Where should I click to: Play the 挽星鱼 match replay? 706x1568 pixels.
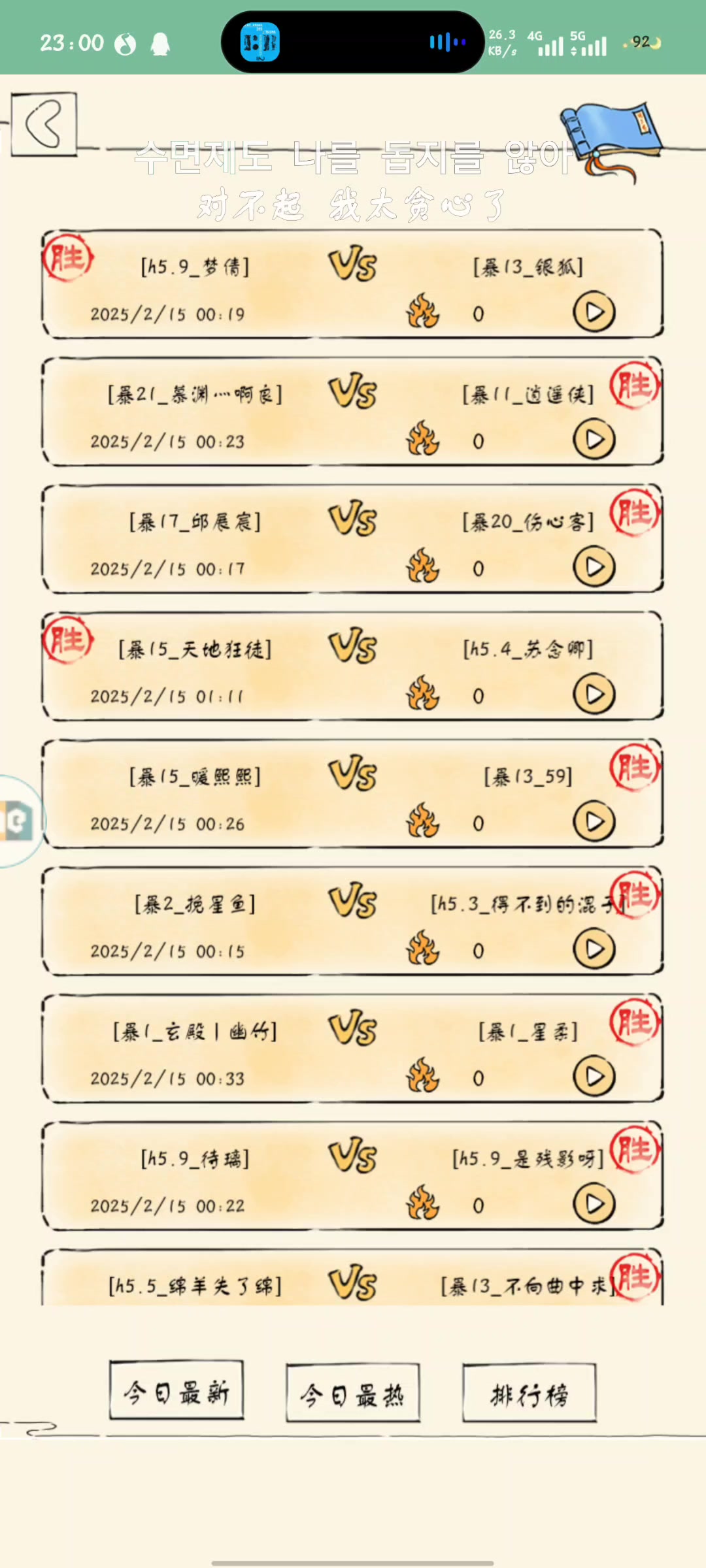pos(594,949)
